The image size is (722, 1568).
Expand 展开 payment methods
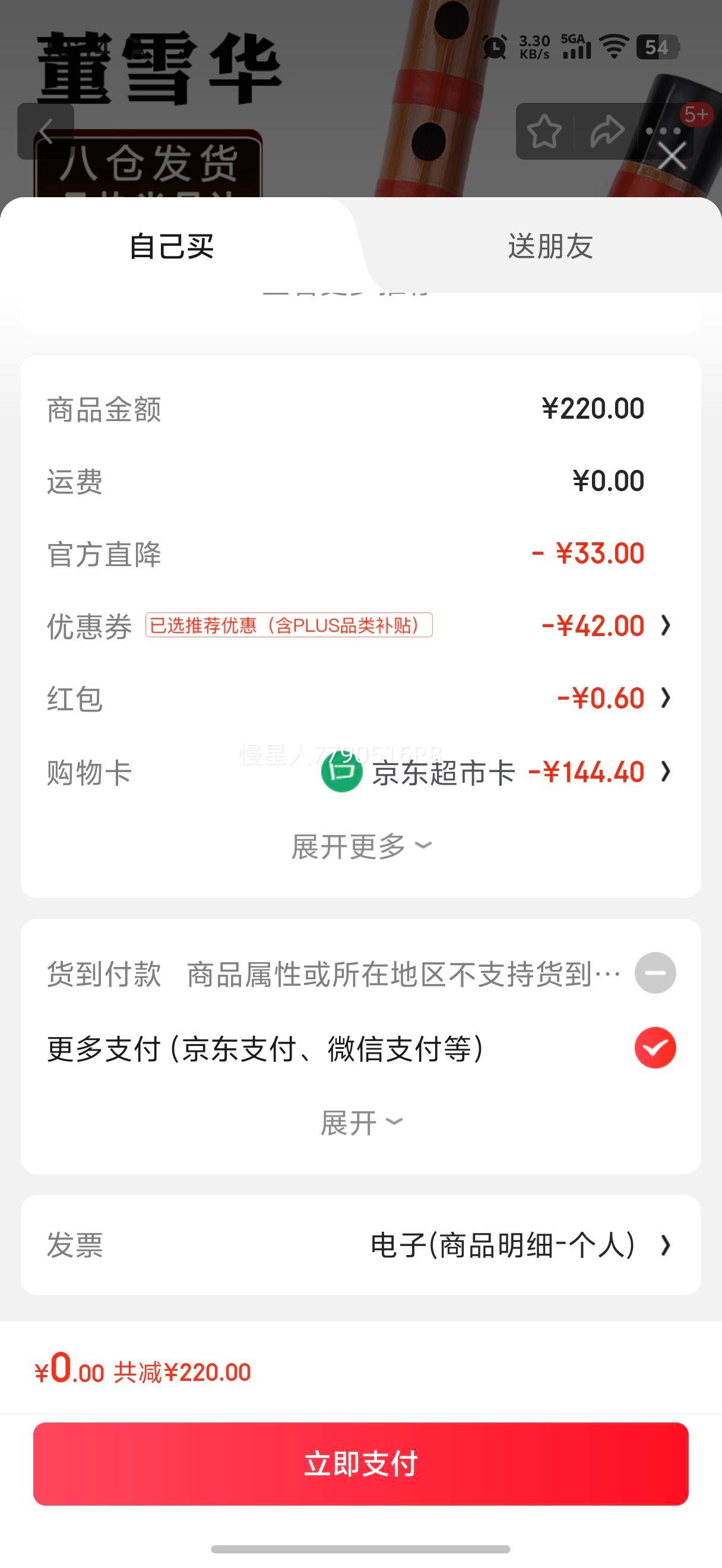(x=362, y=1123)
